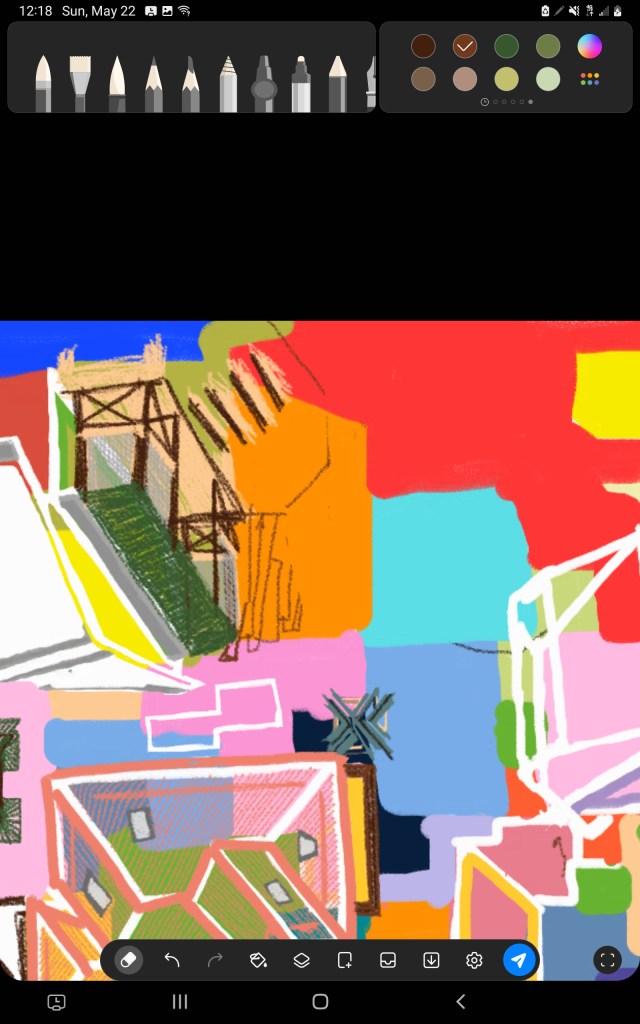The height and width of the screenshot is (1024, 640).
Task: Pick the pale yellow-green swatch
Action: [548, 79]
